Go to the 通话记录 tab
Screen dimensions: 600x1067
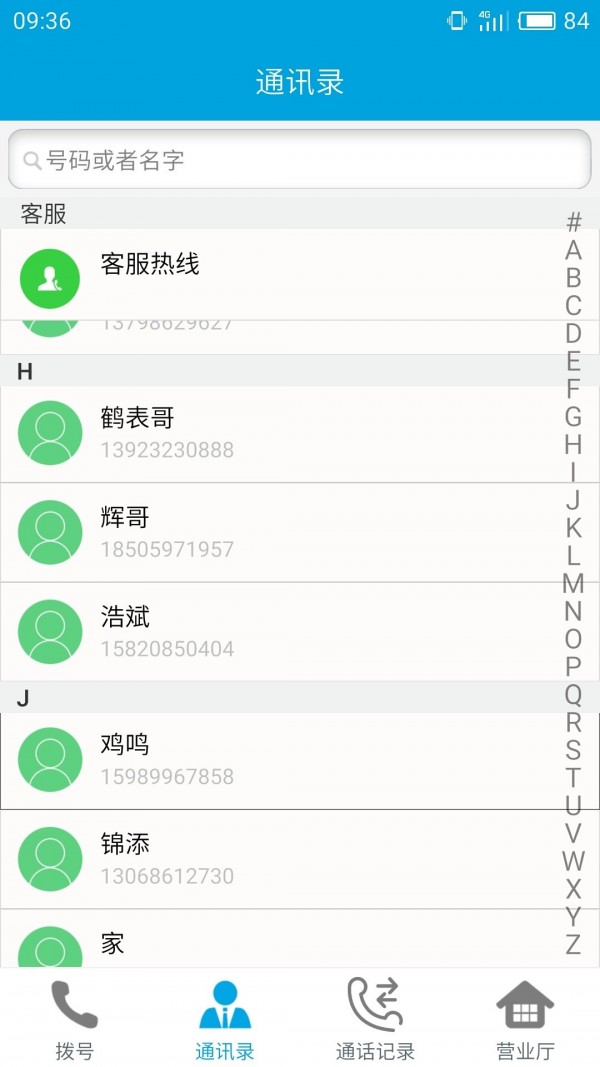coord(375,1019)
